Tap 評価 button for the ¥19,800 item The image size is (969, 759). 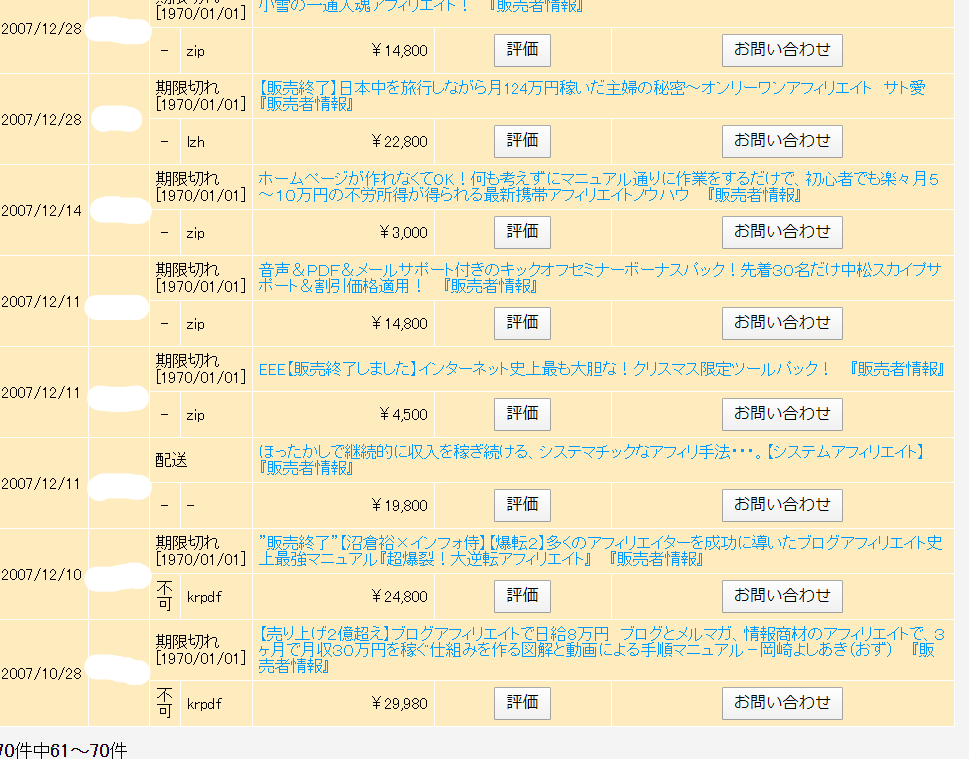522,505
